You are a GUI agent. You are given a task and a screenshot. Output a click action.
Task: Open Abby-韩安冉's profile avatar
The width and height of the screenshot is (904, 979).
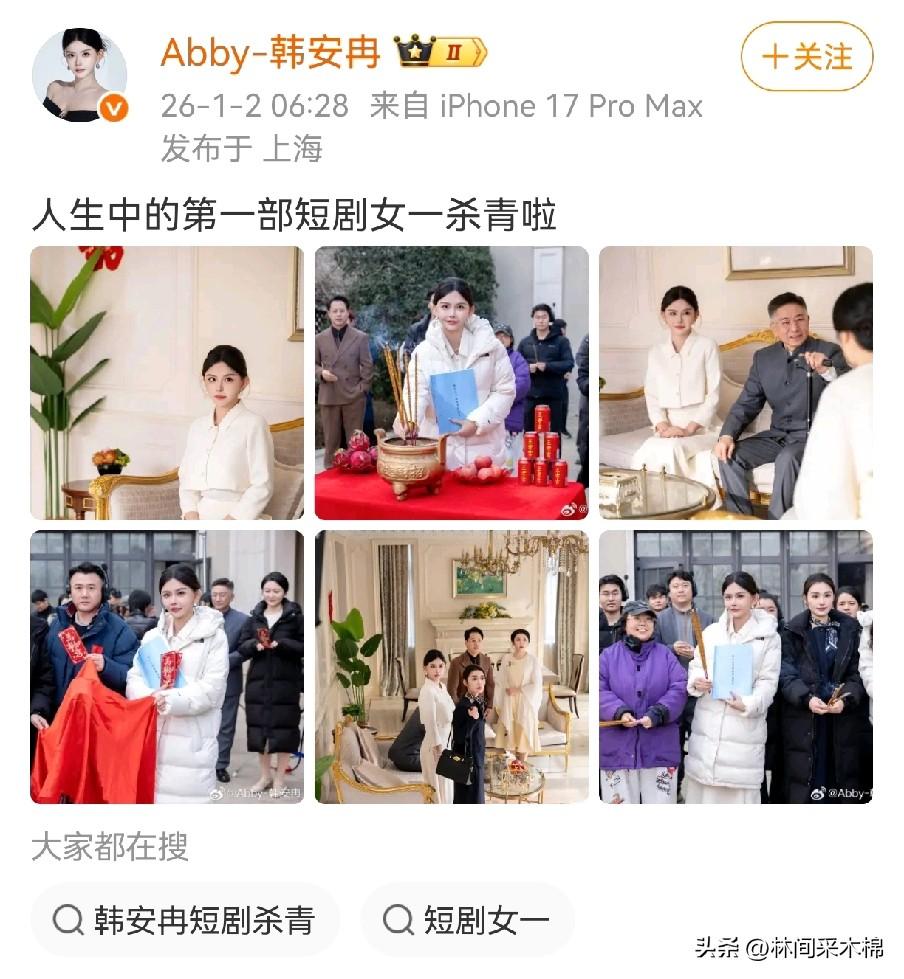pyautogui.click(x=80, y=76)
